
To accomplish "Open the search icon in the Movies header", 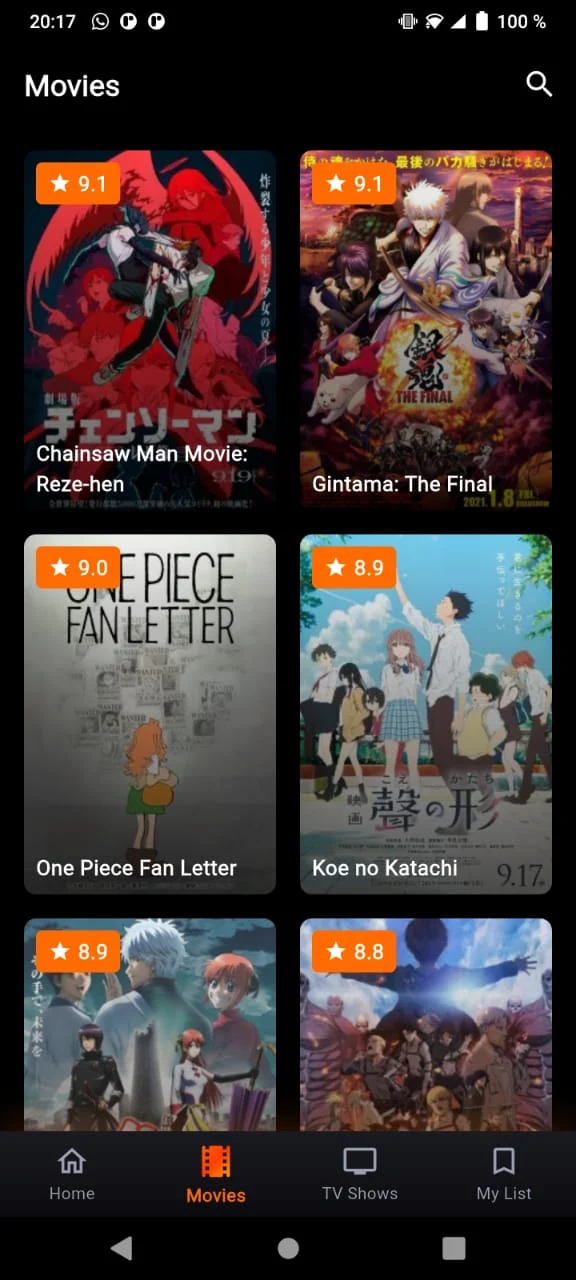I will click(x=539, y=85).
